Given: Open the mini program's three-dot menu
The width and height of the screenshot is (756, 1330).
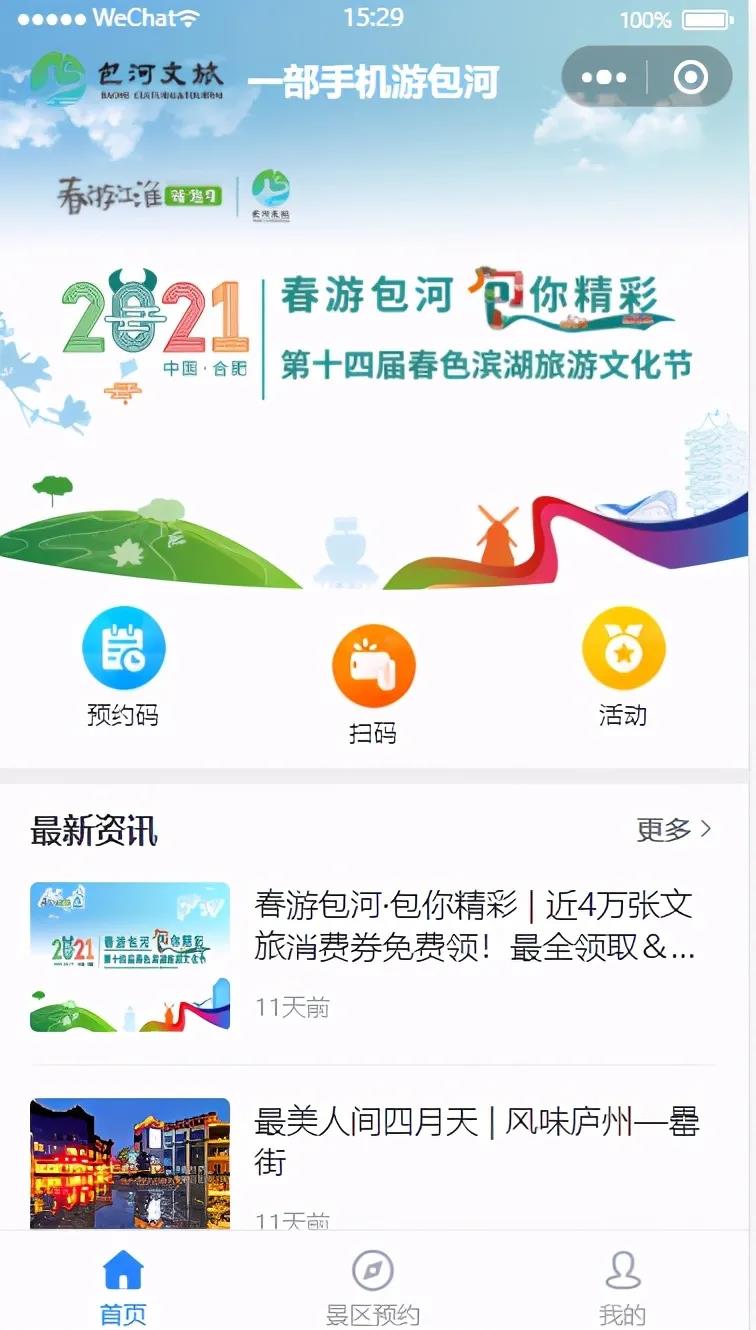Looking at the screenshot, I should (x=604, y=77).
